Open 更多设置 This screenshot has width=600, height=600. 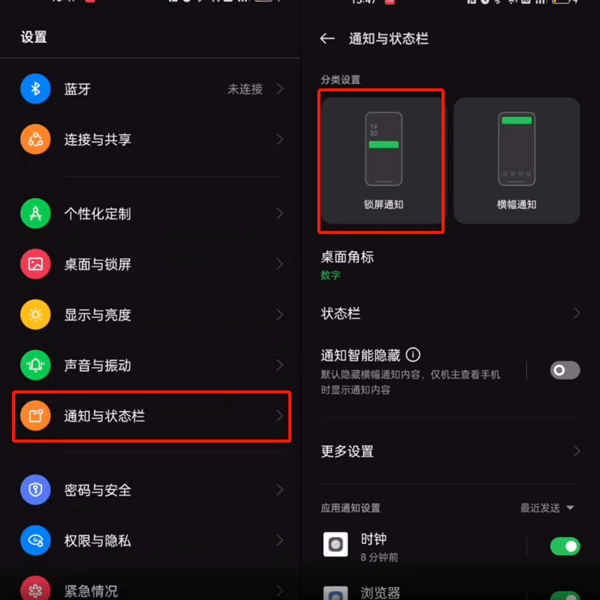click(450, 451)
